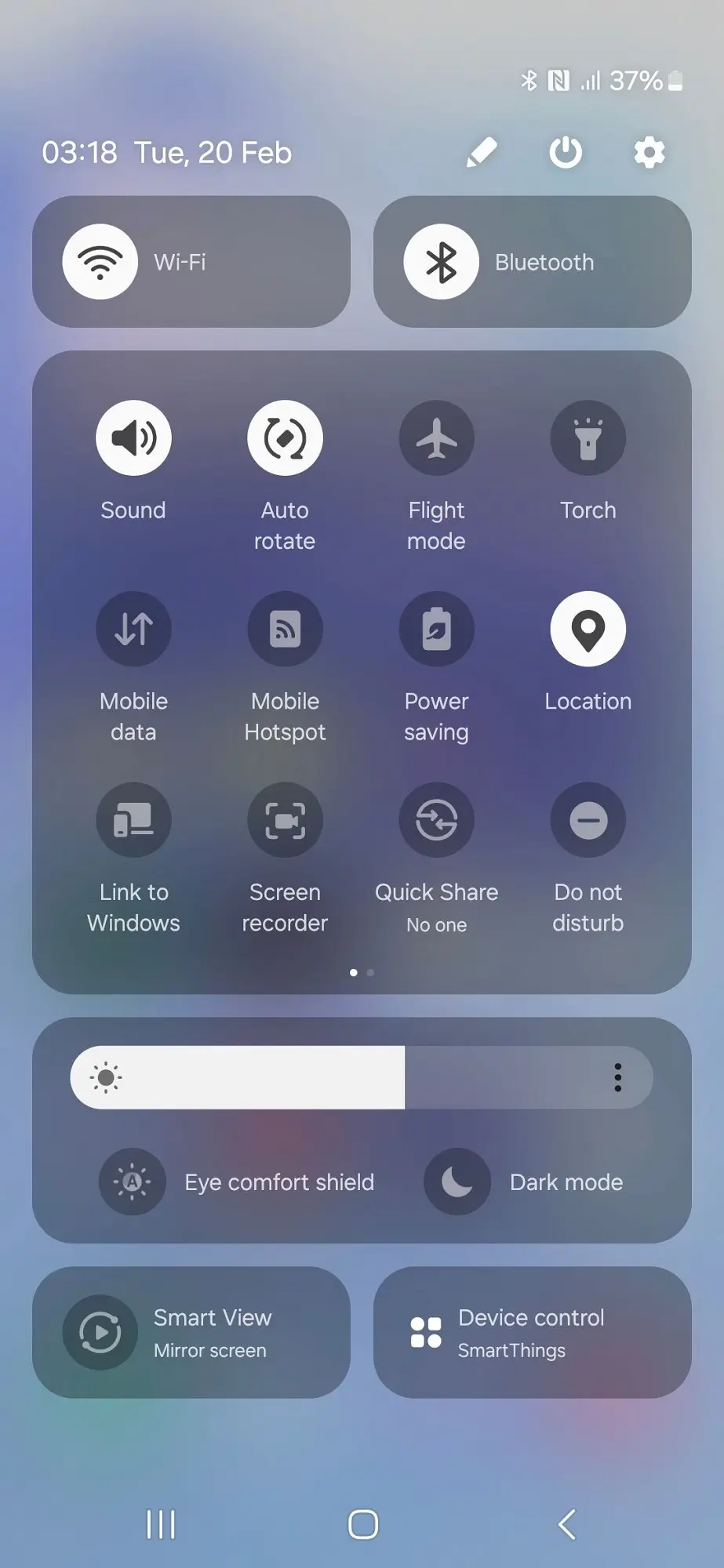Viewport: 724px width, 1568px height.
Task: Start the Screen recorder
Action: 285,820
